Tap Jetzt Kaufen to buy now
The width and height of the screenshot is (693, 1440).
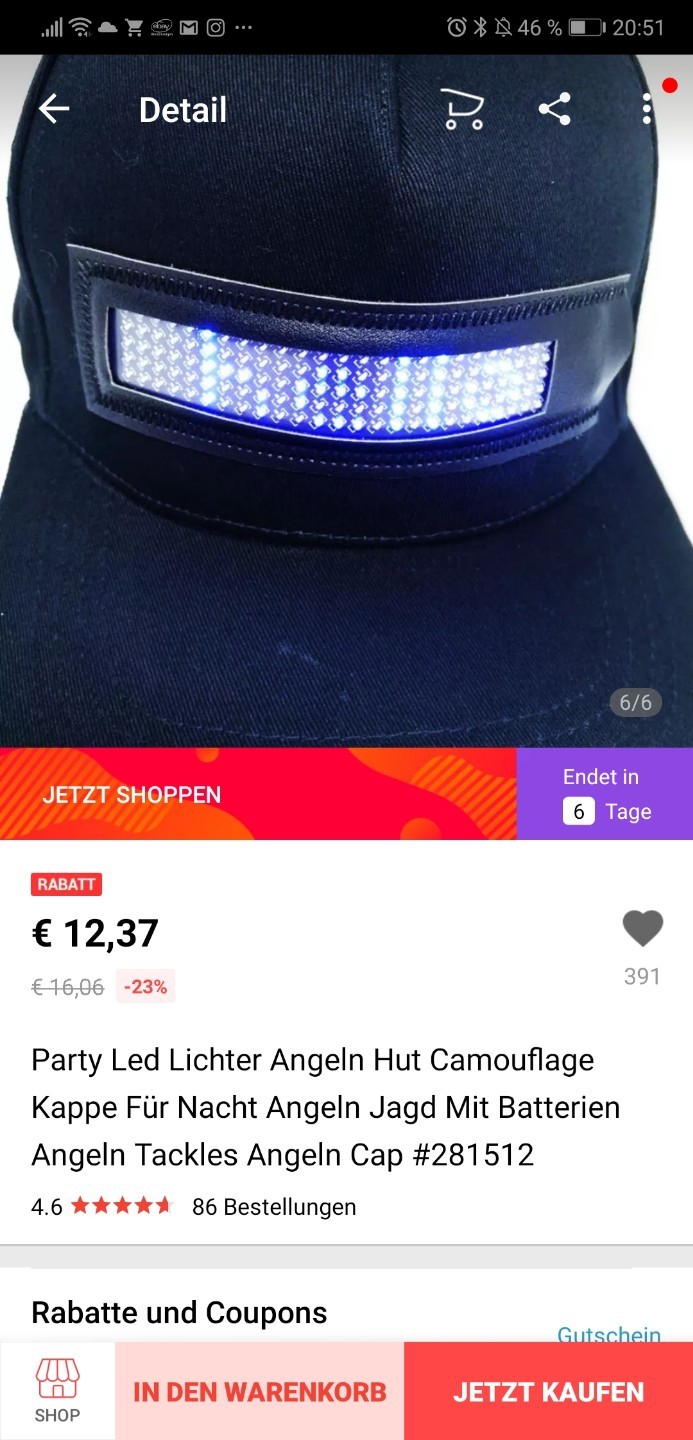548,1391
